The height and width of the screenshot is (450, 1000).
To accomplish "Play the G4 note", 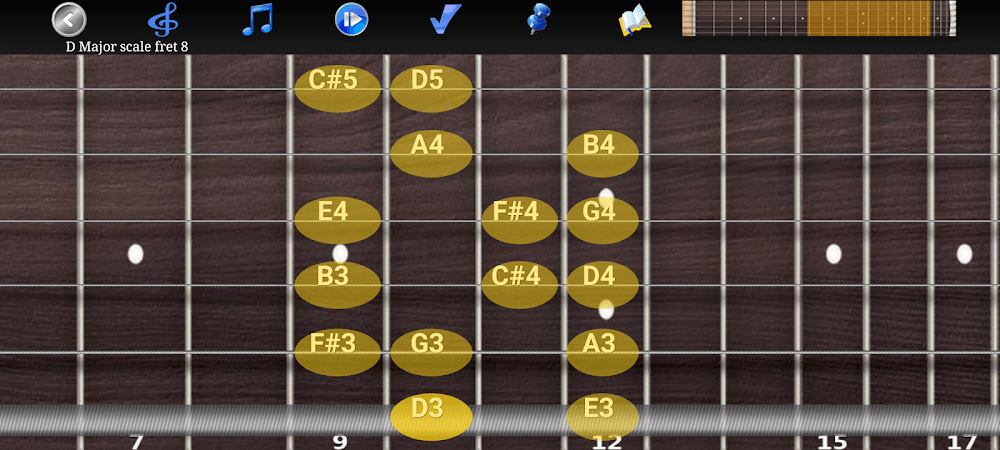I will pos(601,220).
